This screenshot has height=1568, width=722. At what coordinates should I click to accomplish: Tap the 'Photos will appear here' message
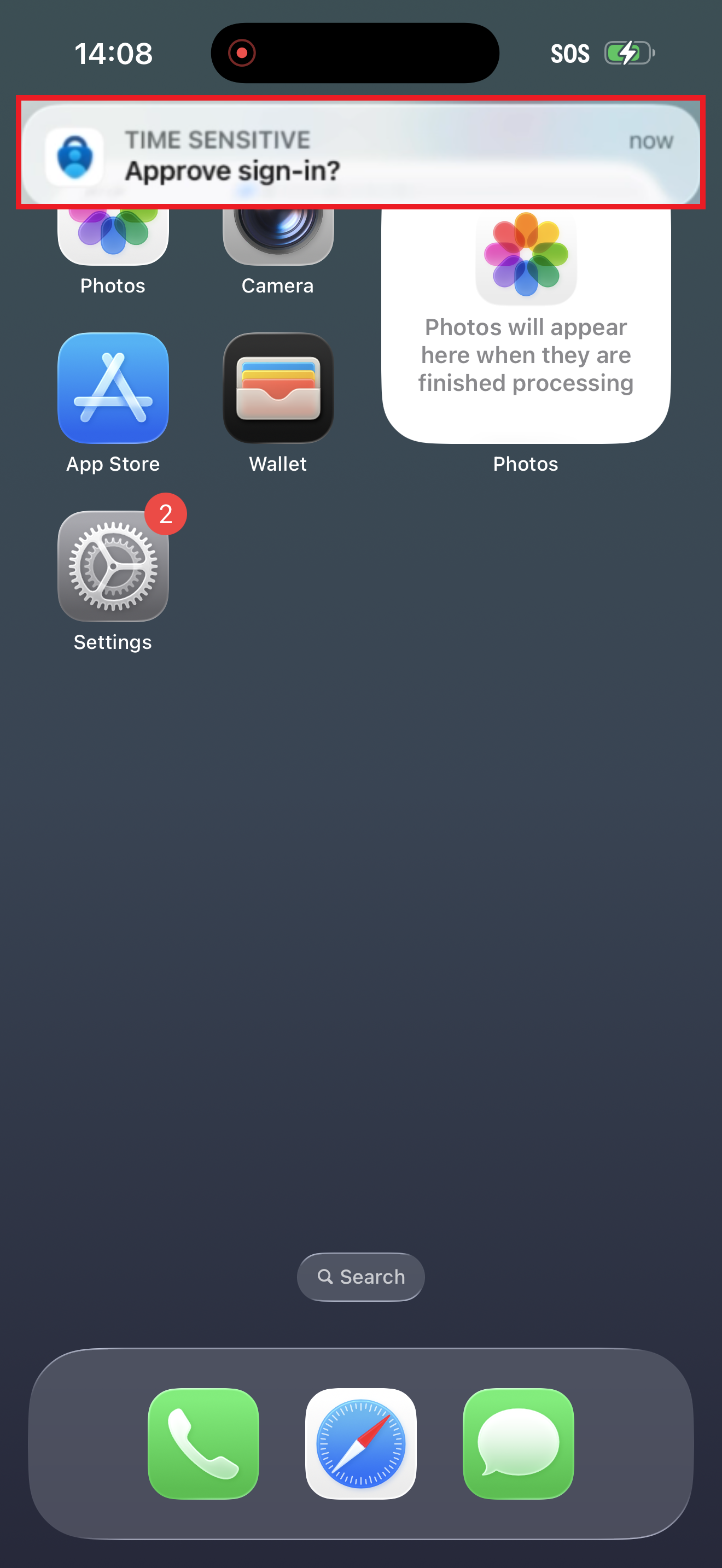coord(526,355)
